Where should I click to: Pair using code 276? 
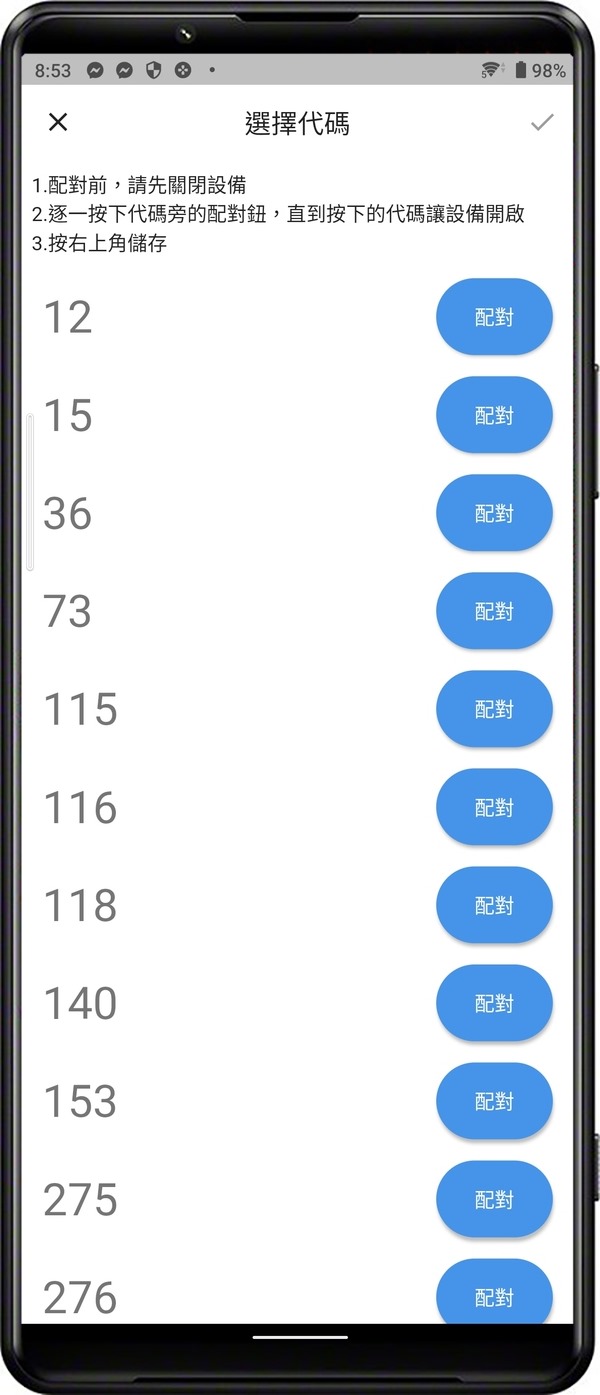pos(494,1293)
